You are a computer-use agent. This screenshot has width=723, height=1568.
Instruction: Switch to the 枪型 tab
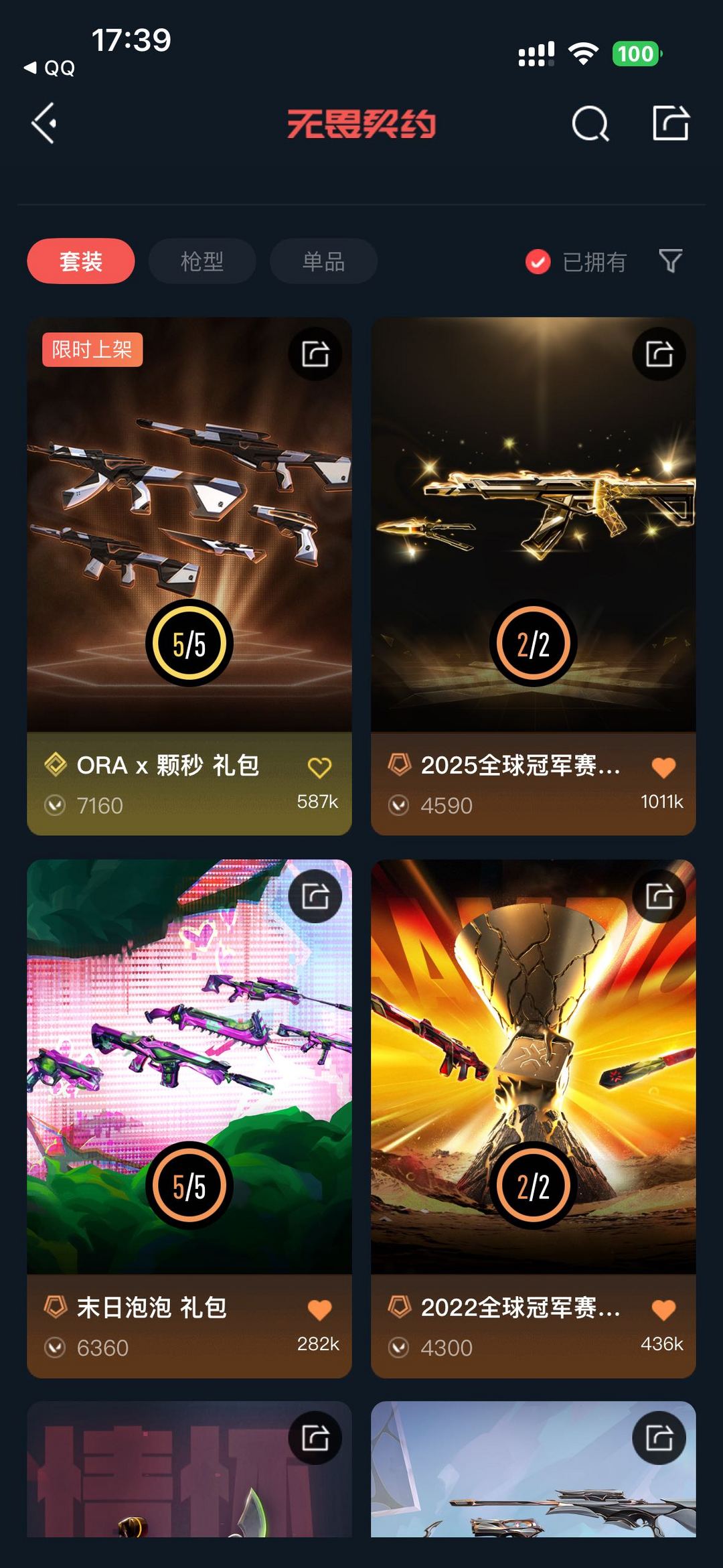pyautogui.click(x=202, y=261)
